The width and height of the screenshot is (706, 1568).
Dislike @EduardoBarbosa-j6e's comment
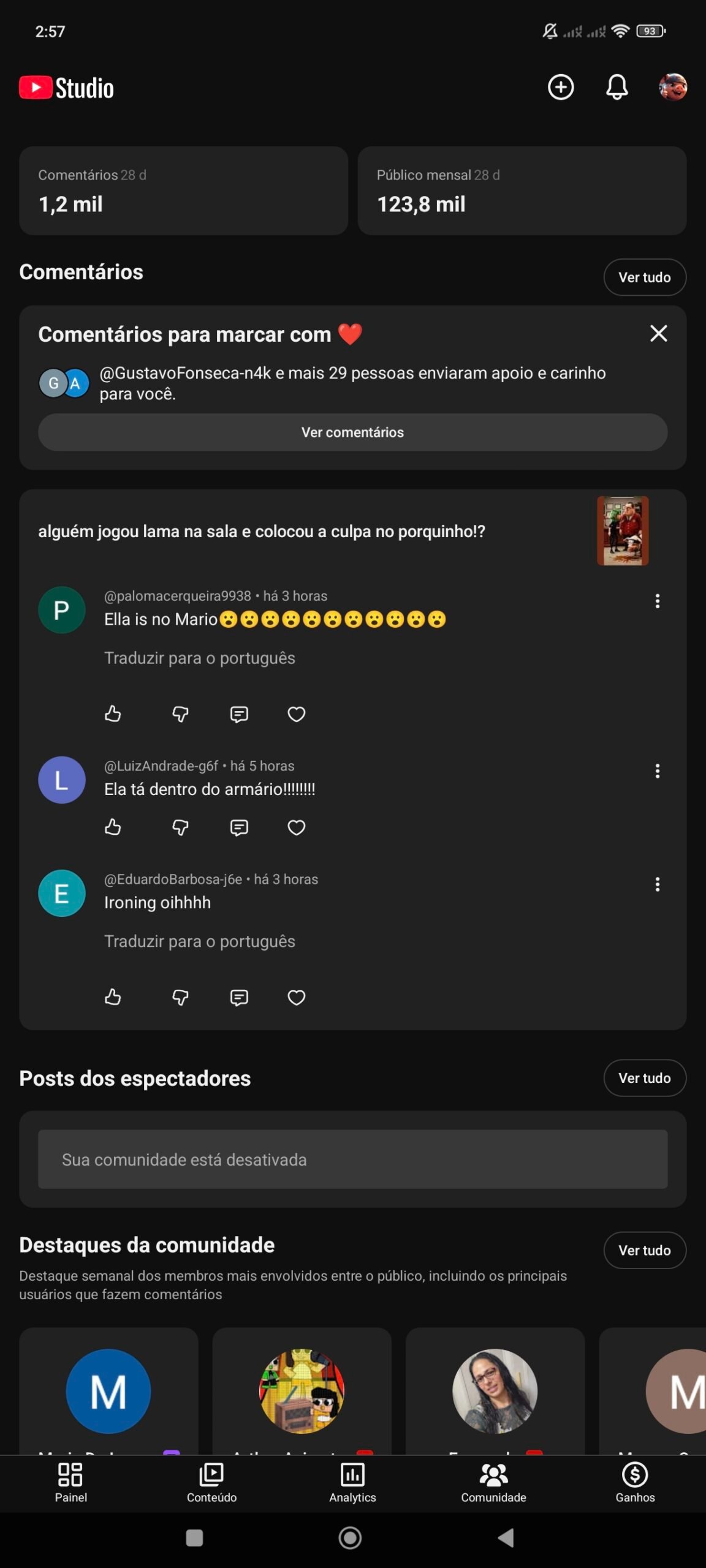(x=180, y=997)
